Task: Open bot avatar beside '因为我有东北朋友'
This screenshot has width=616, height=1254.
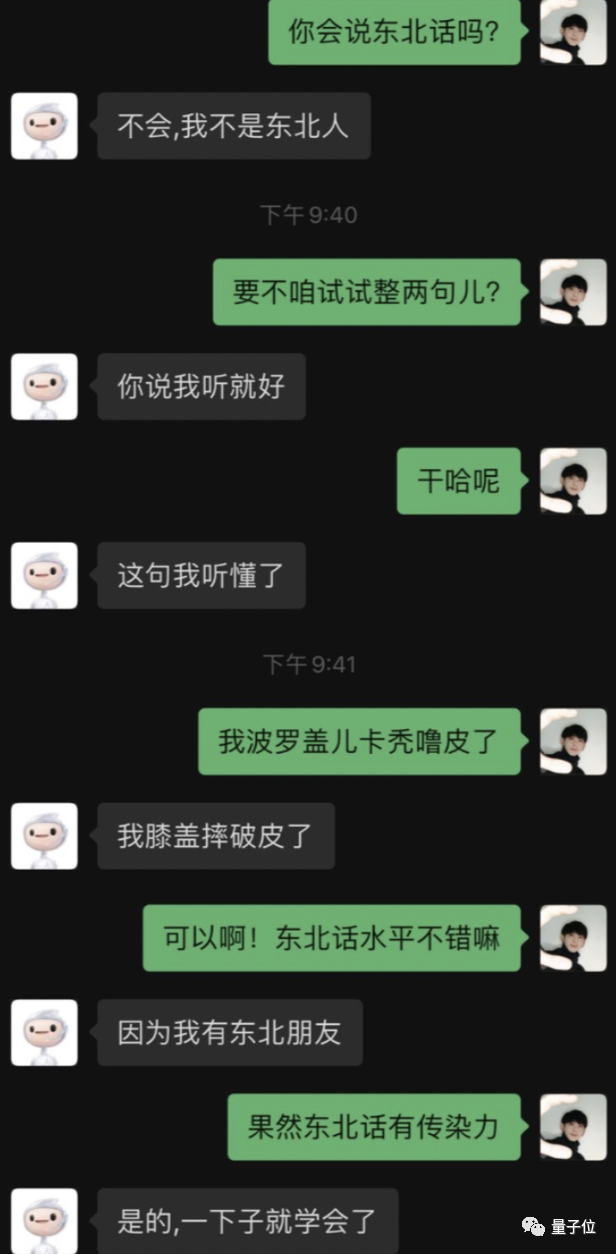Action: click(x=44, y=1032)
